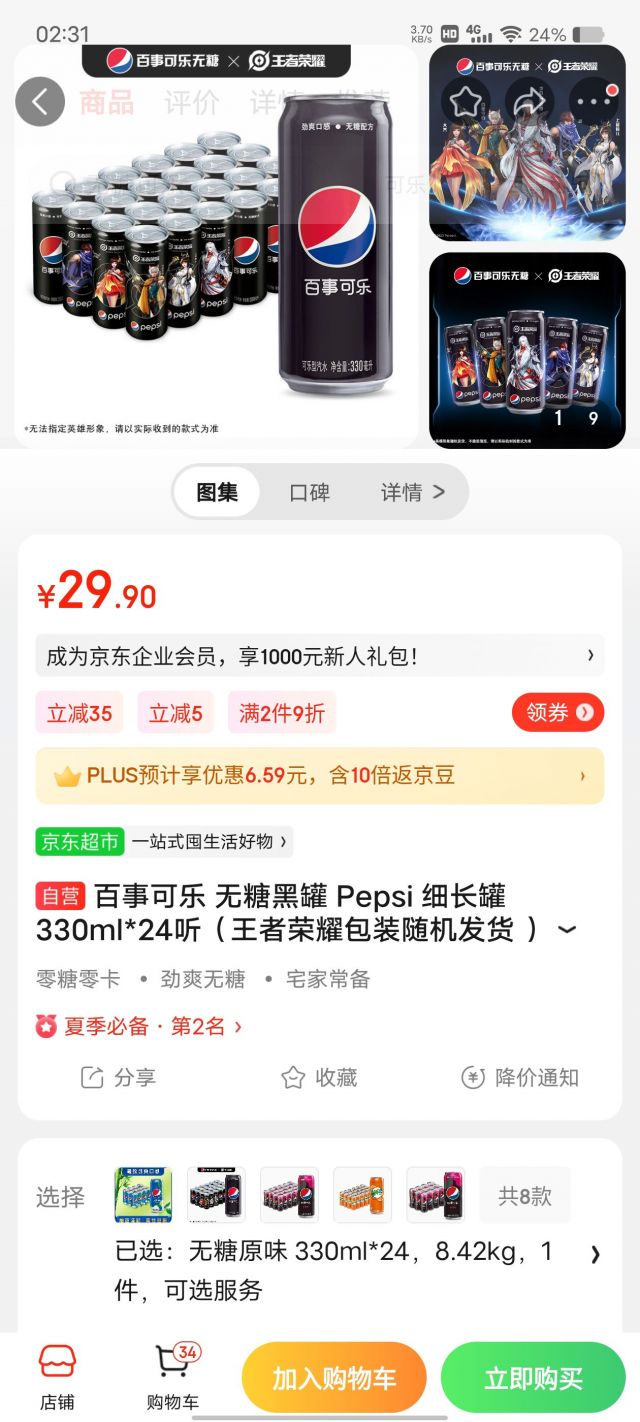Open the 夏季必备 第2名 ranking link
The image size is (640, 1422).
(140, 1026)
